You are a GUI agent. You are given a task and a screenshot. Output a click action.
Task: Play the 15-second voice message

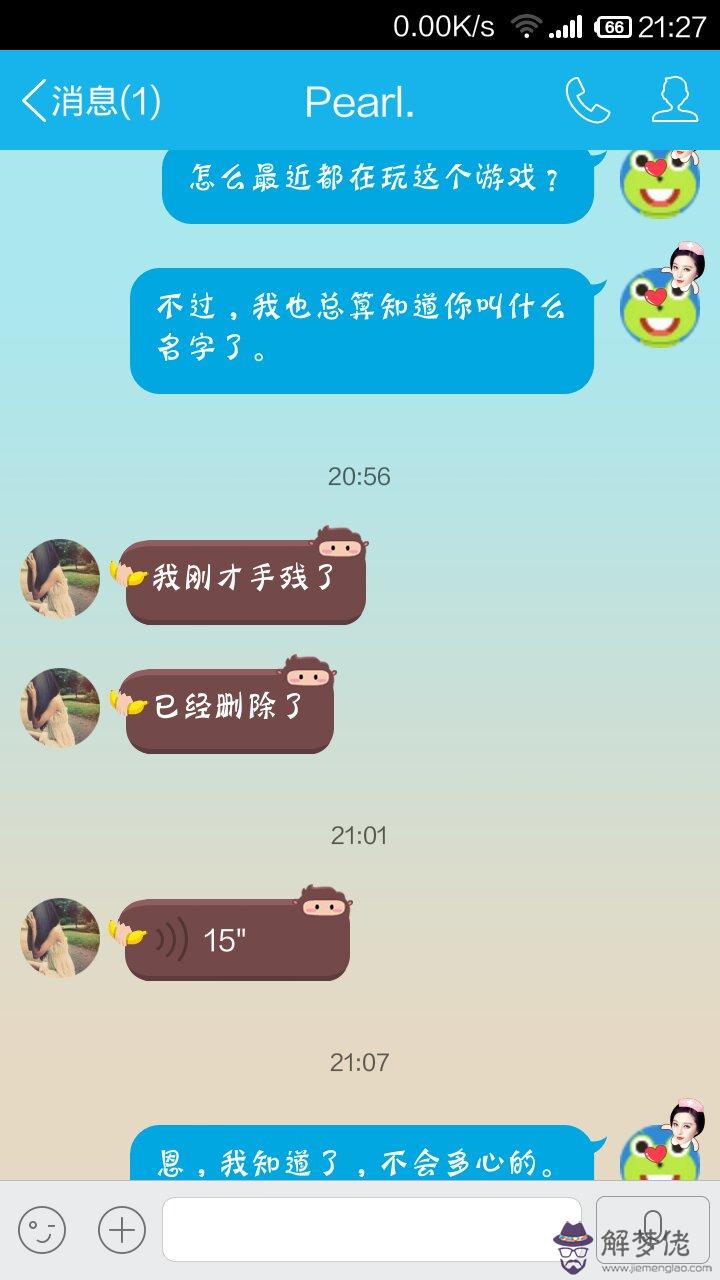[x=238, y=940]
